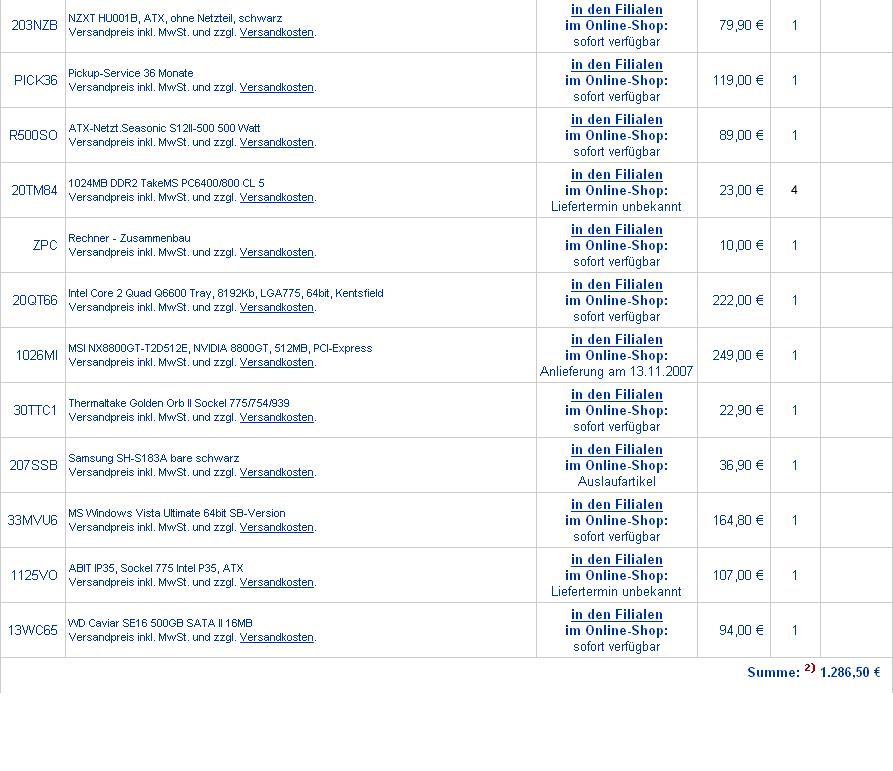Tap 'in den Filialen' for TakeMS DDR2 memory
Viewport: 893px width, 771px height.
(616, 175)
